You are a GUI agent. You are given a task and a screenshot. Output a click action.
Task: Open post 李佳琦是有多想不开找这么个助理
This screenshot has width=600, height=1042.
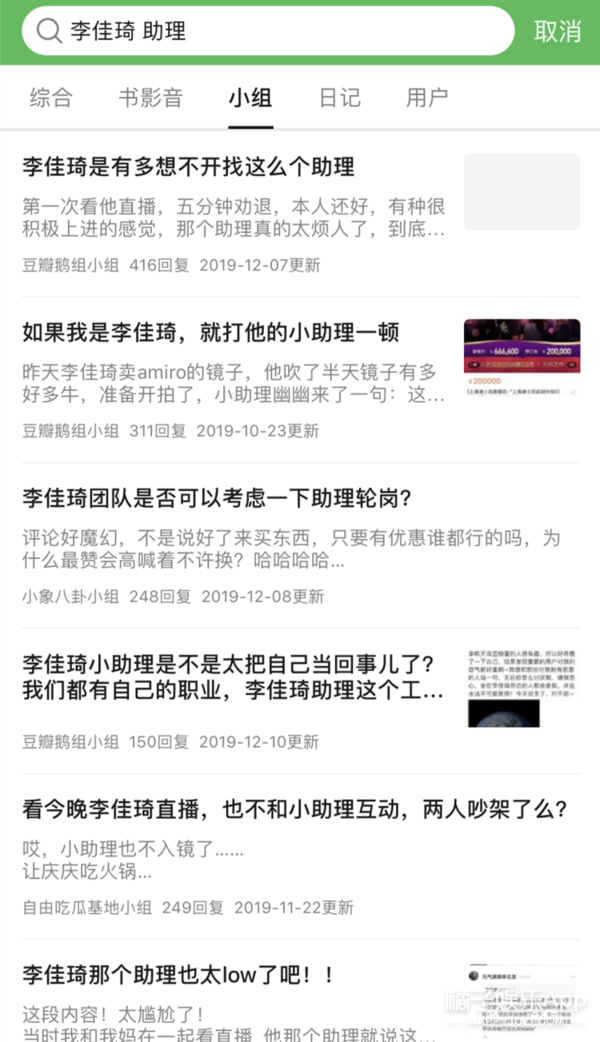pos(189,167)
